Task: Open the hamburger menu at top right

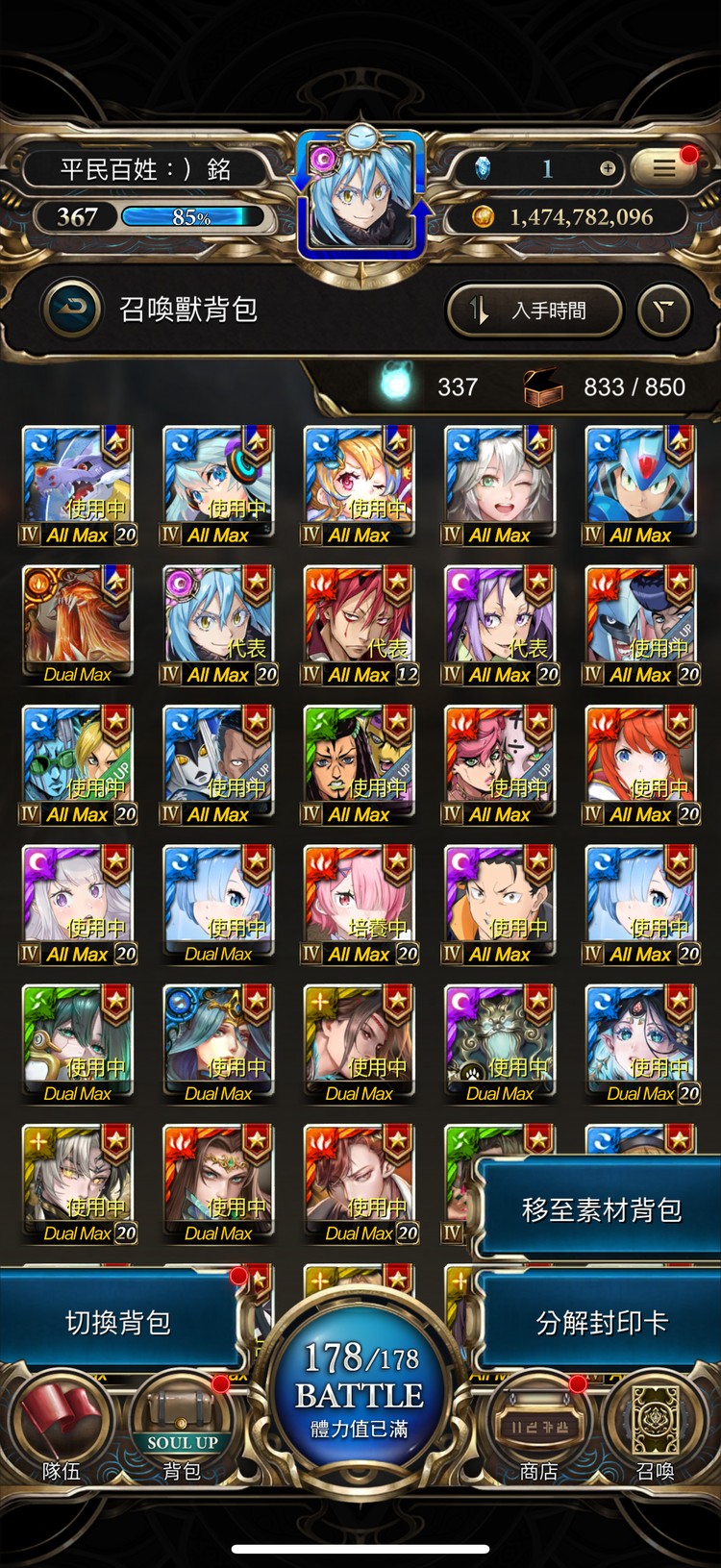Action: tap(665, 168)
